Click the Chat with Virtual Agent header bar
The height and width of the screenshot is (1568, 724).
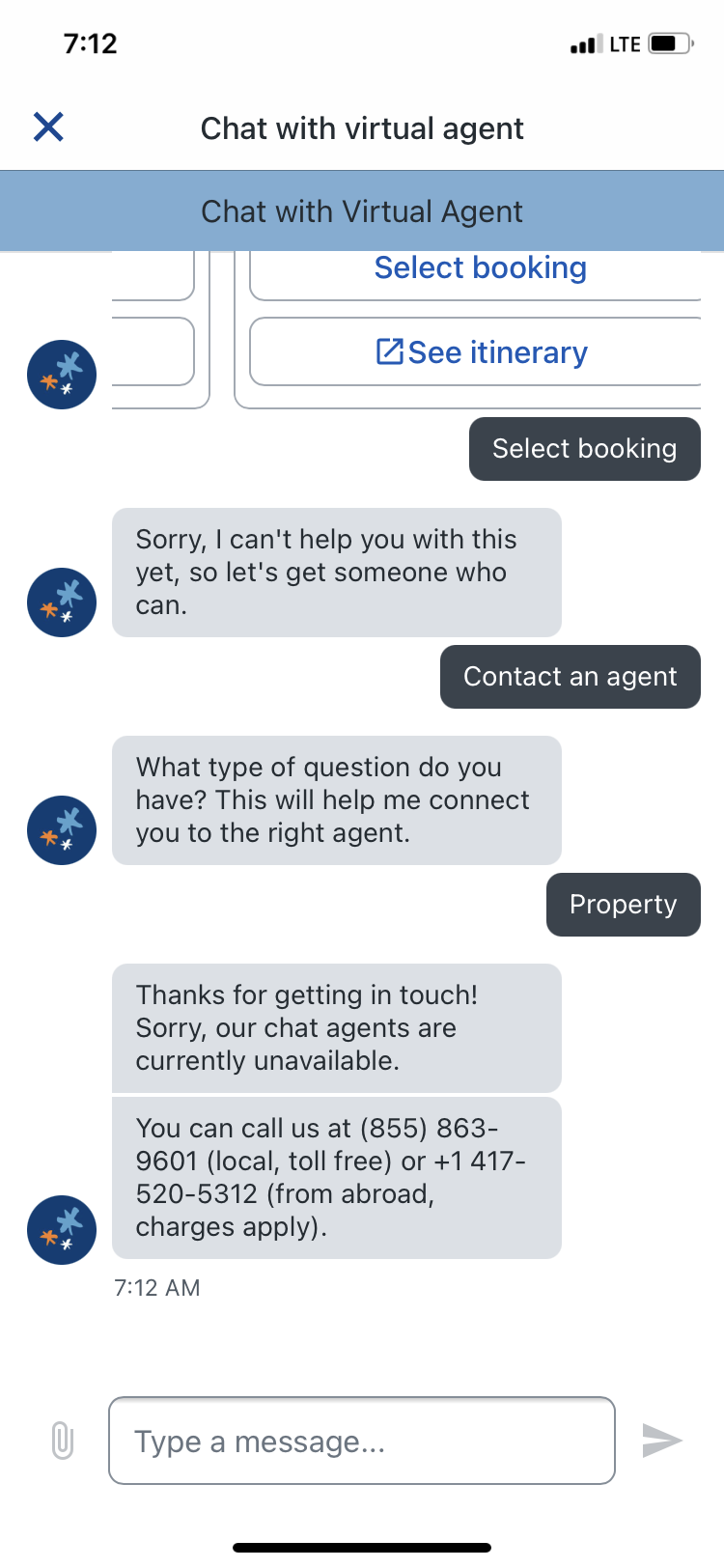click(x=362, y=210)
